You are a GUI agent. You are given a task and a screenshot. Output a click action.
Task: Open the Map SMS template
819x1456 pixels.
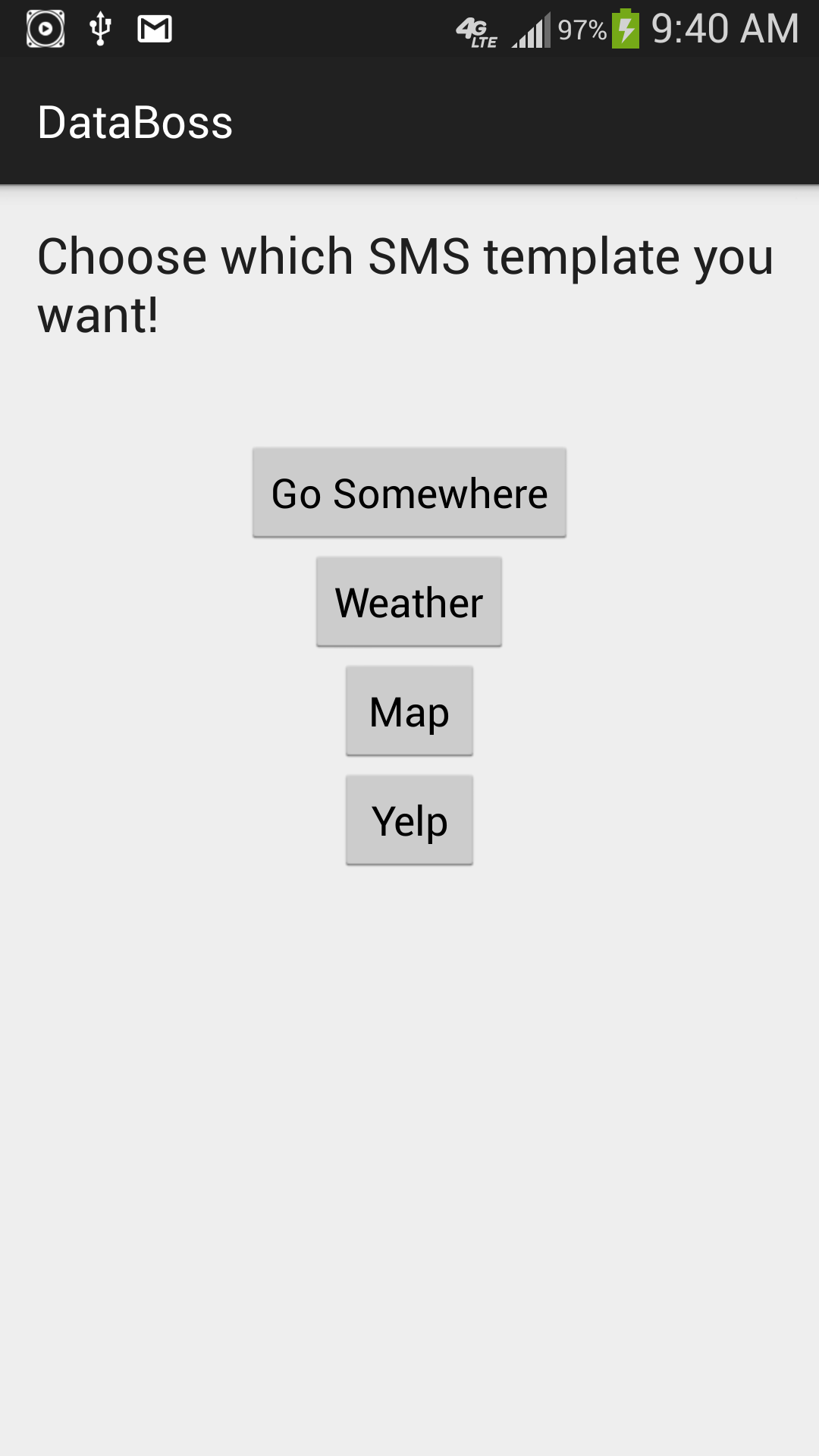pyautogui.click(x=409, y=711)
